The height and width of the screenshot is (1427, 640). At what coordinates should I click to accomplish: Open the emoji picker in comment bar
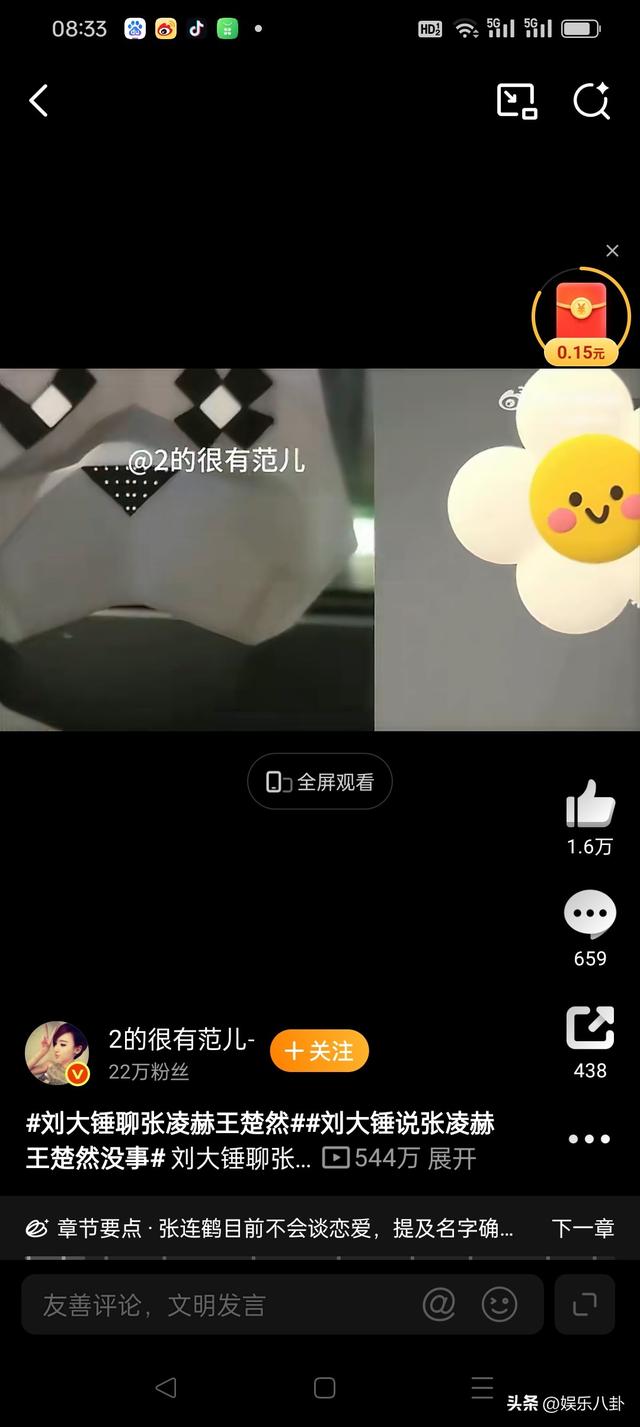point(499,1304)
